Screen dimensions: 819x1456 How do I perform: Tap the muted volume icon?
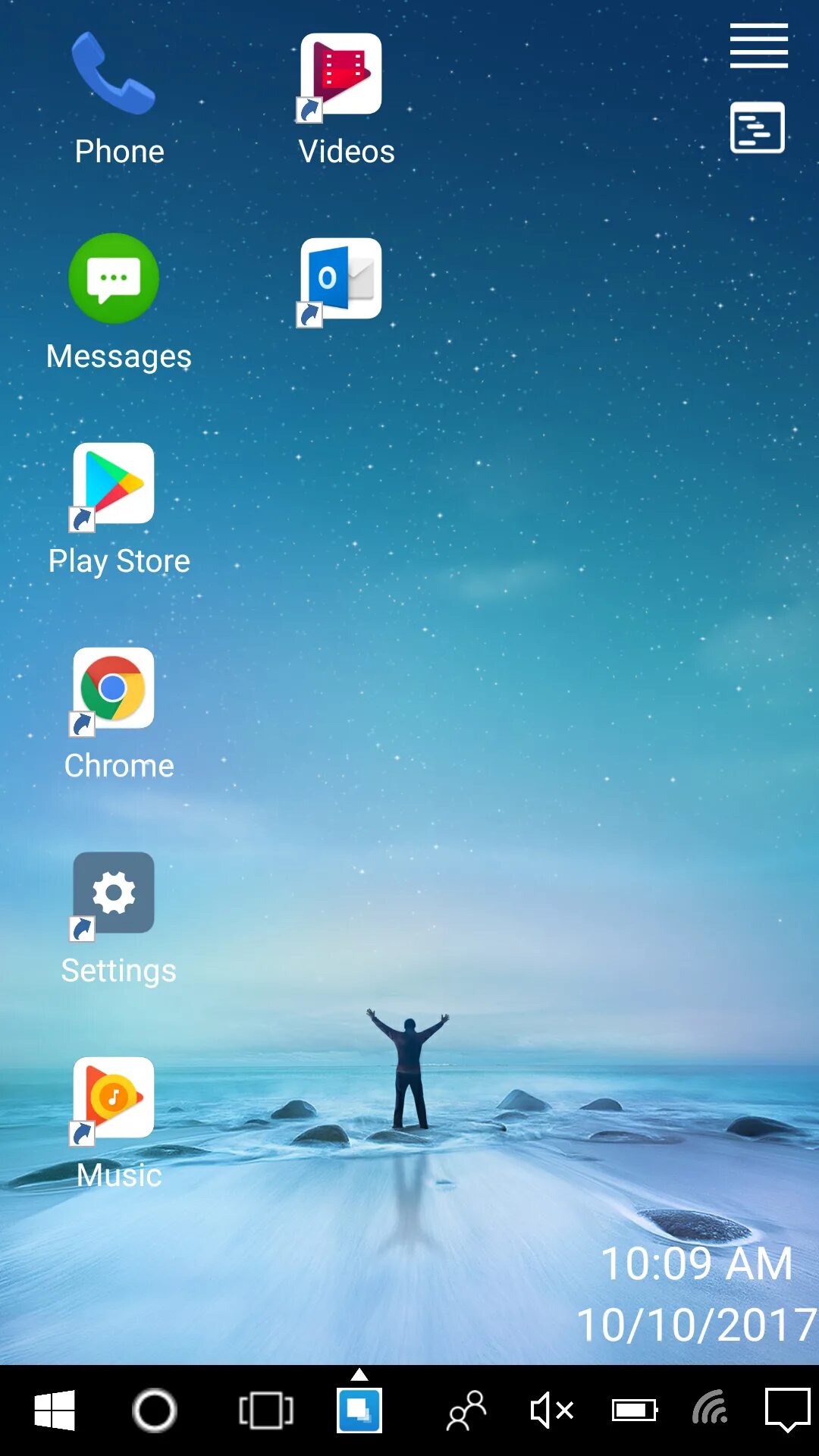pos(551,1410)
